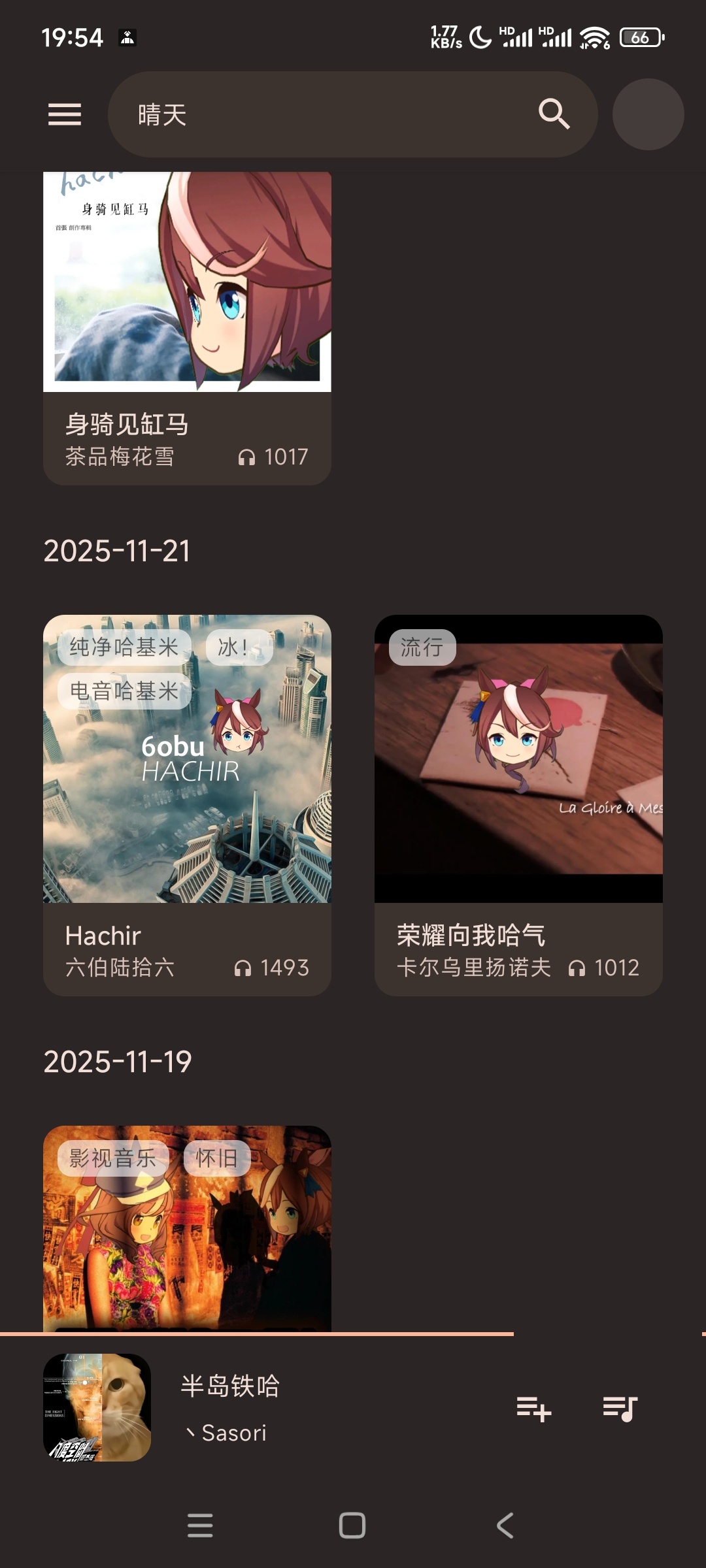
Task: Add current song to a playlist
Action: pyautogui.click(x=533, y=1409)
